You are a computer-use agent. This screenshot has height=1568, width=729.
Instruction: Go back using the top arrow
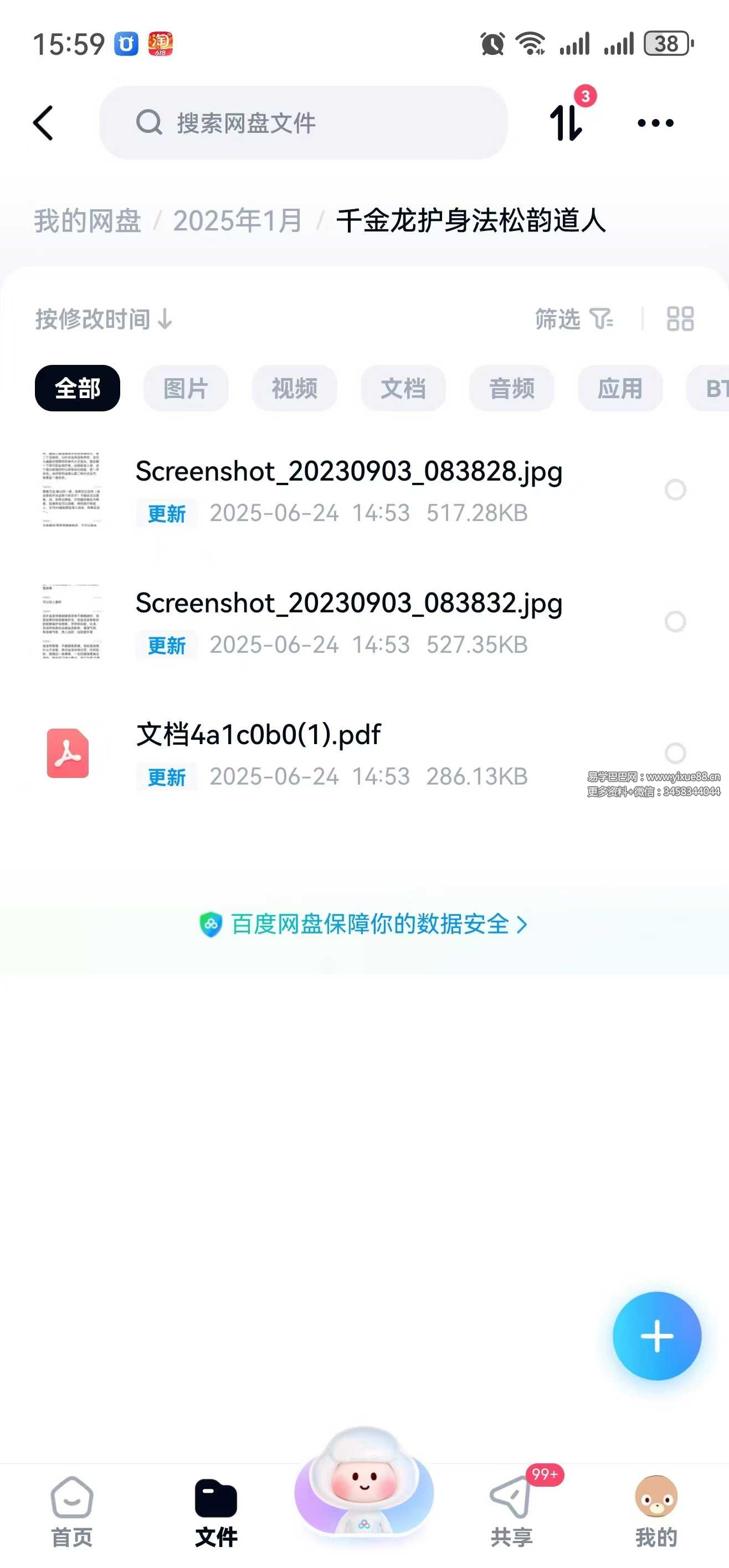(x=43, y=123)
